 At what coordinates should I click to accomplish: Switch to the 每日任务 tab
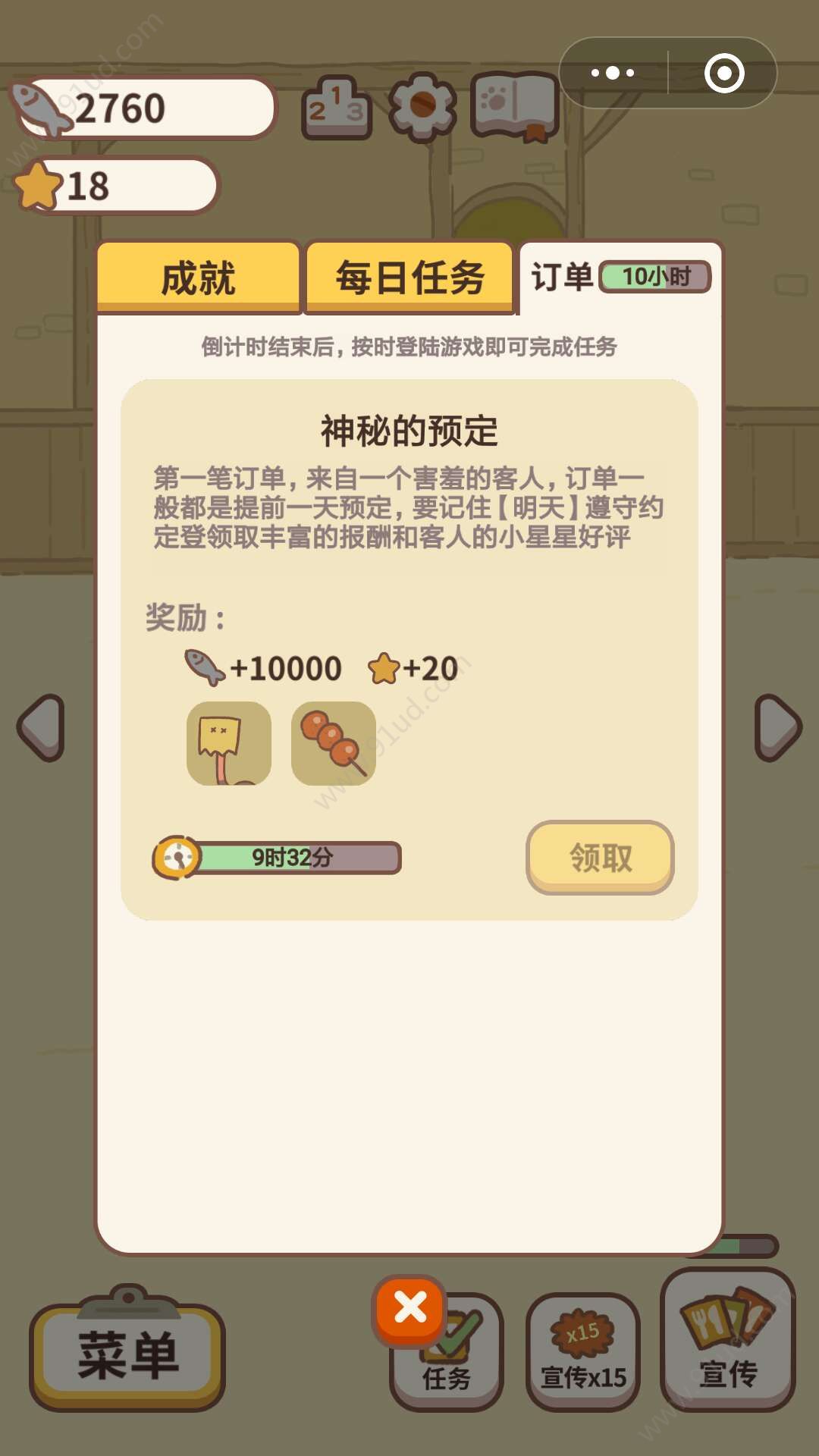point(409,278)
